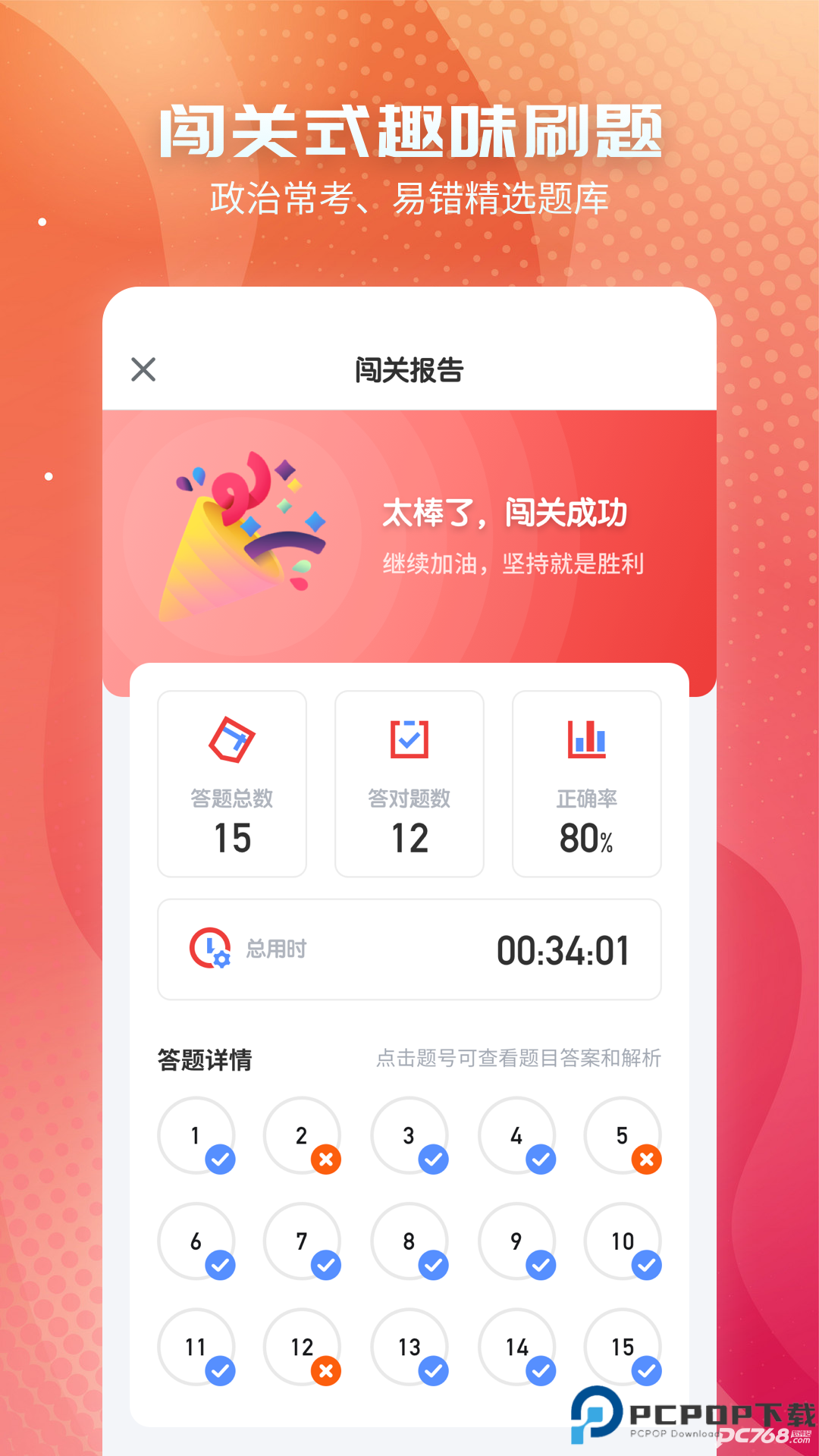Image resolution: width=819 pixels, height=1456 pixels.
Task: Tap the blue check badge on question 1
Action: pos(218,1157)
